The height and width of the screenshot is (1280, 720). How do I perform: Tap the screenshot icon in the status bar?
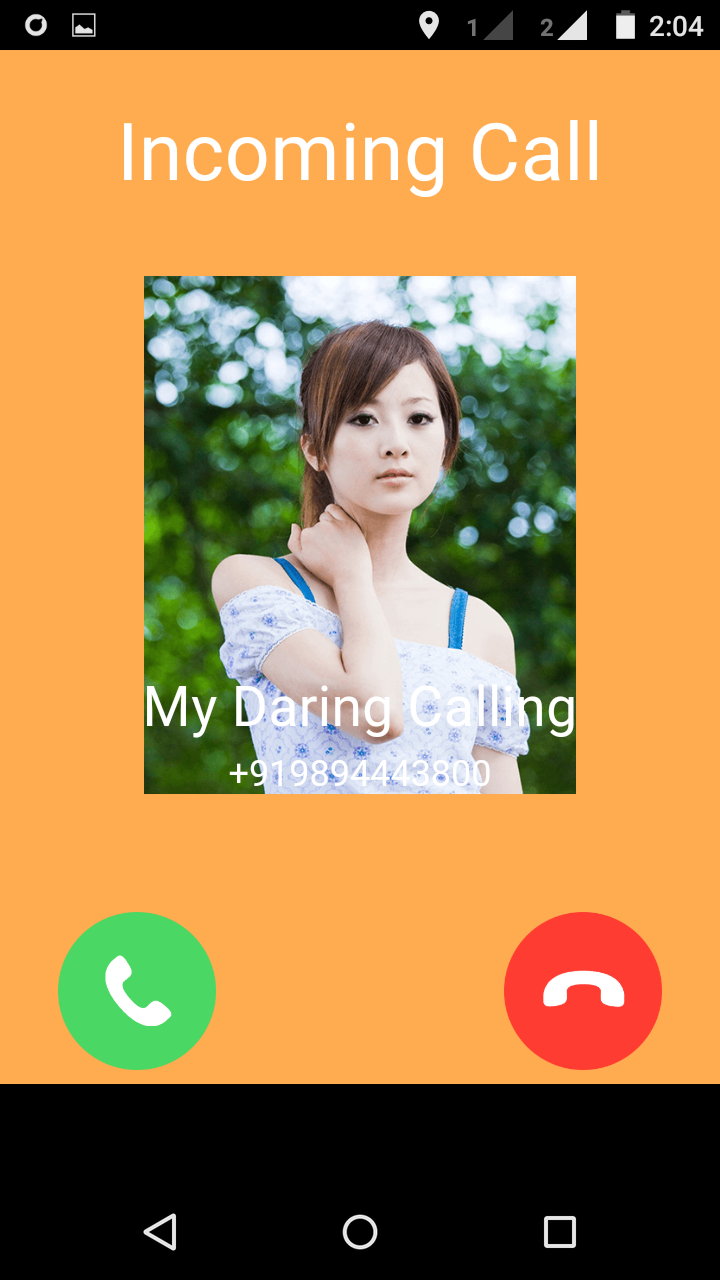tap(82, 25)
